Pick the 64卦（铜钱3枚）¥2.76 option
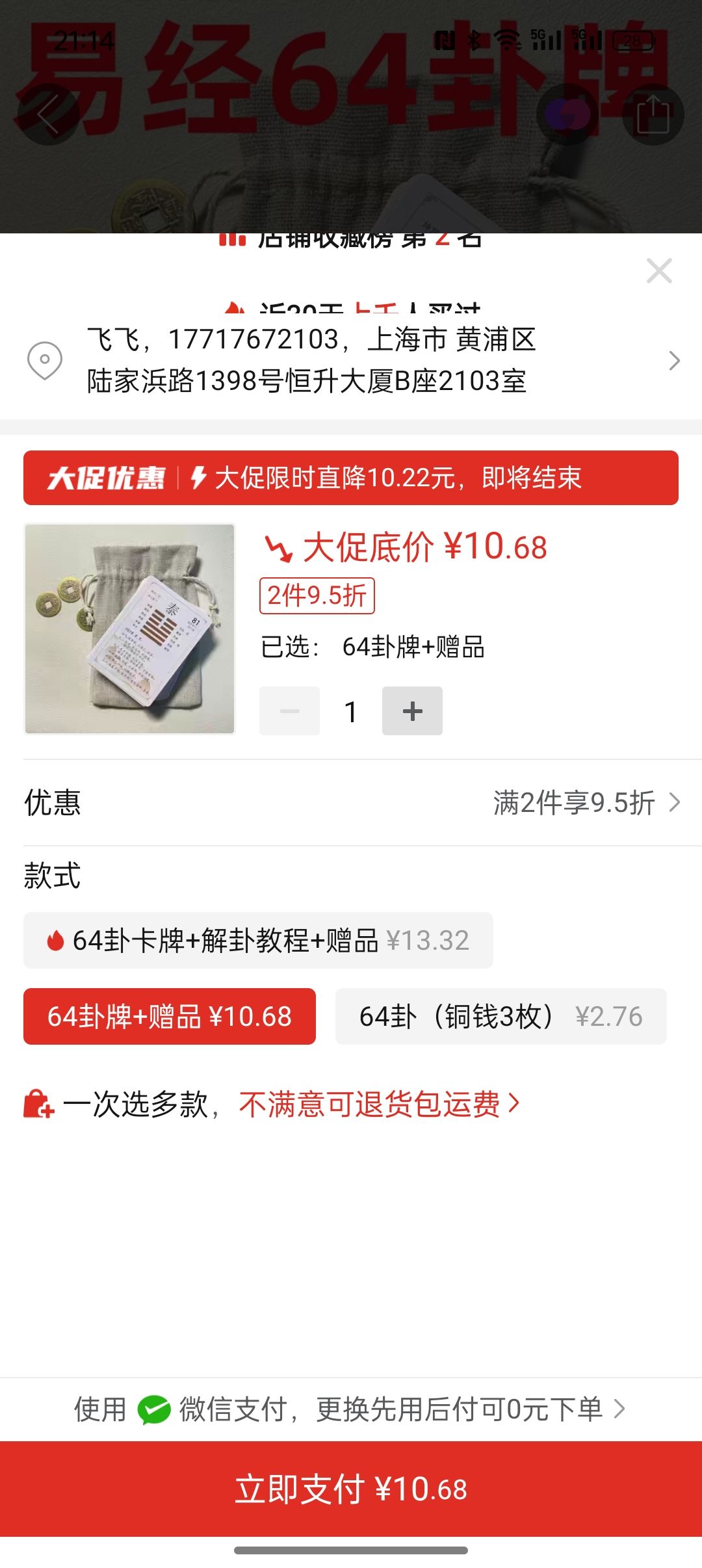This screenshot has height=1568, width=702. pyautogui.click(x=500, y=1016)
